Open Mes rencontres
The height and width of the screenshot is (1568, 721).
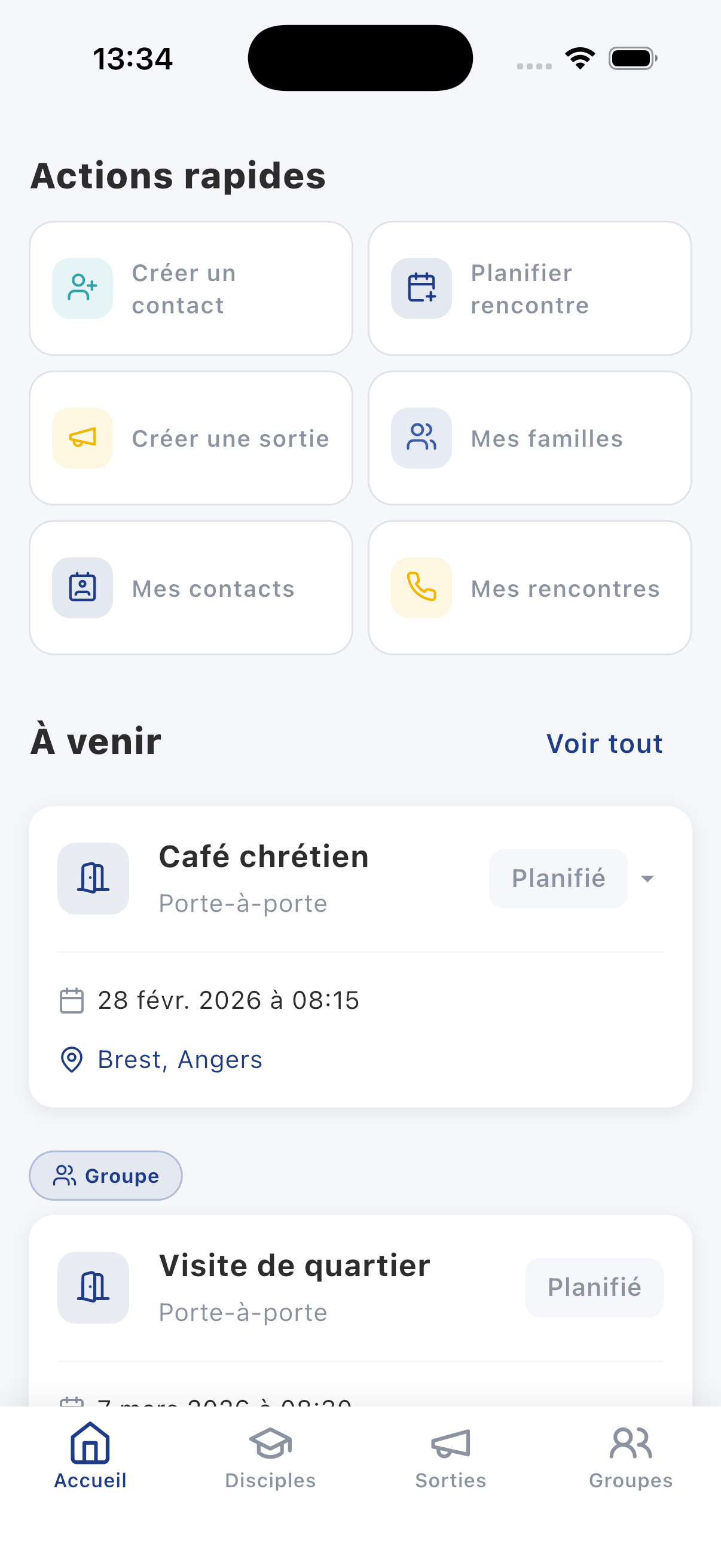529,588
